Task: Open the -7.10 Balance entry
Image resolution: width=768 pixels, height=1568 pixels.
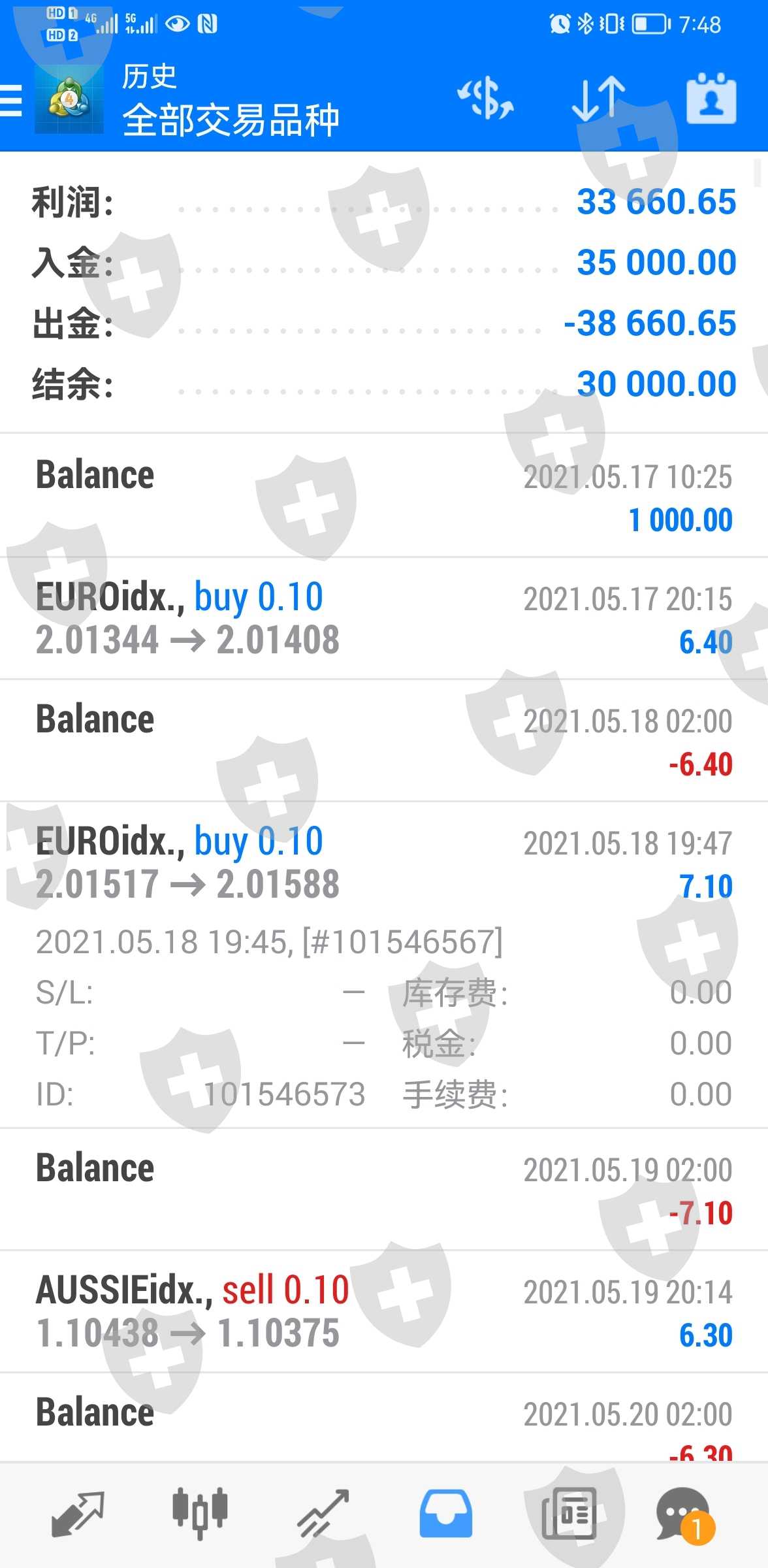Action: (384, 1189)
